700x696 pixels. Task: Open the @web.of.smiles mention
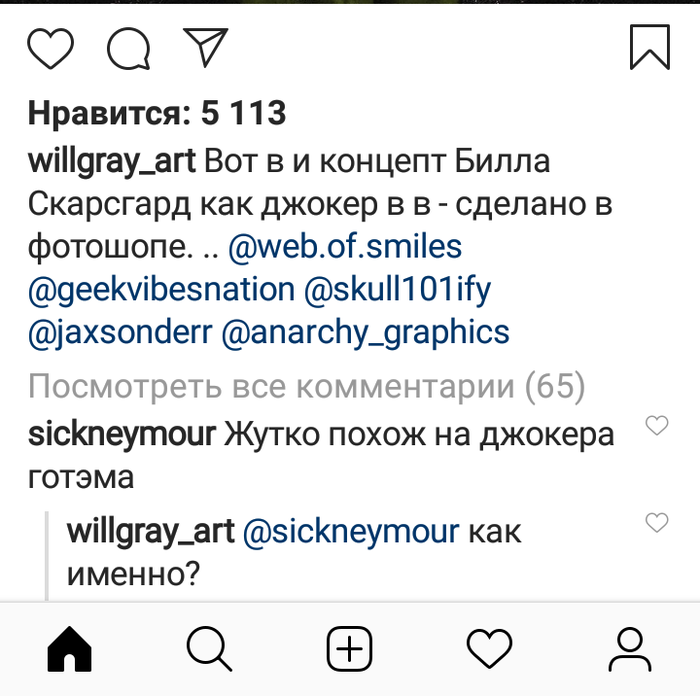[x=345, y=246]
